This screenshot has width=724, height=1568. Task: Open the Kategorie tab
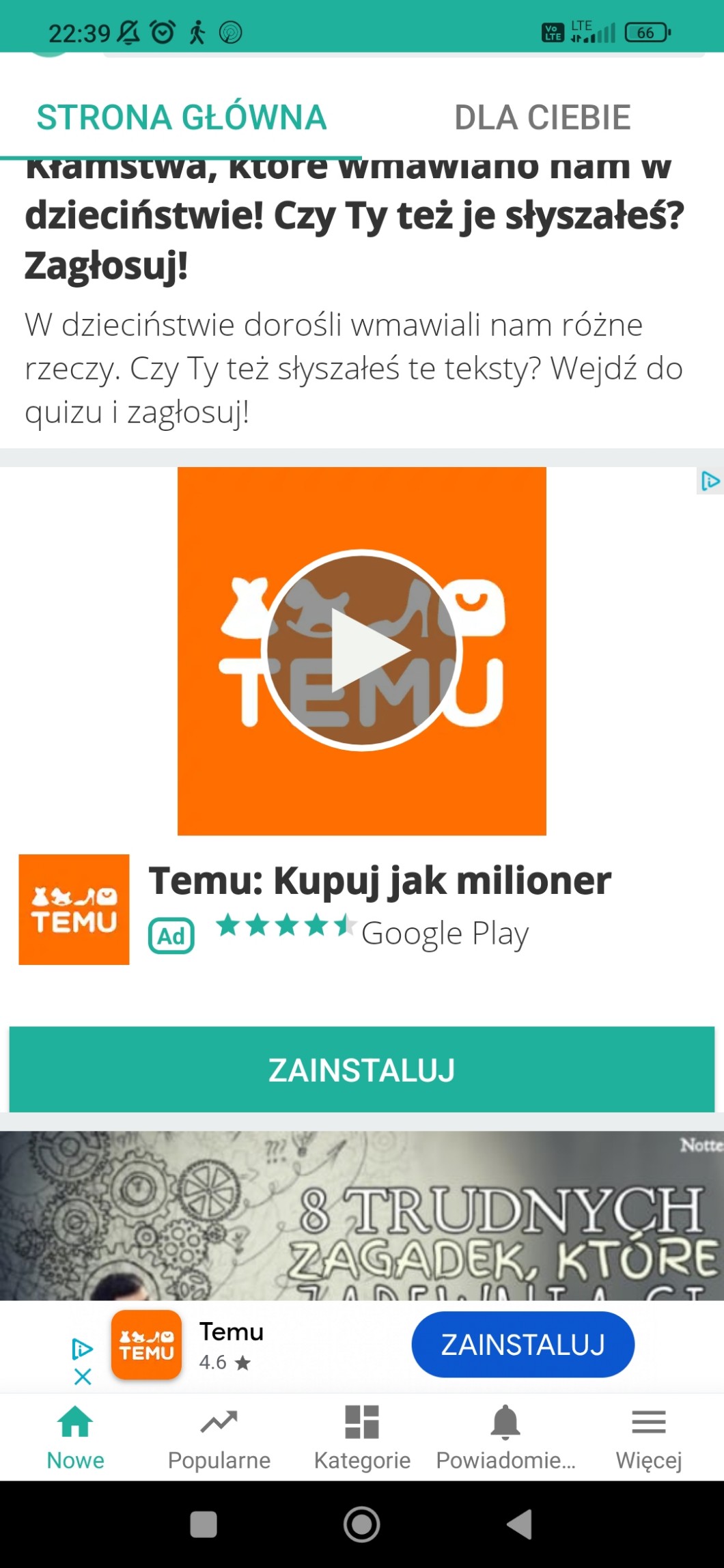[362, 1437]
